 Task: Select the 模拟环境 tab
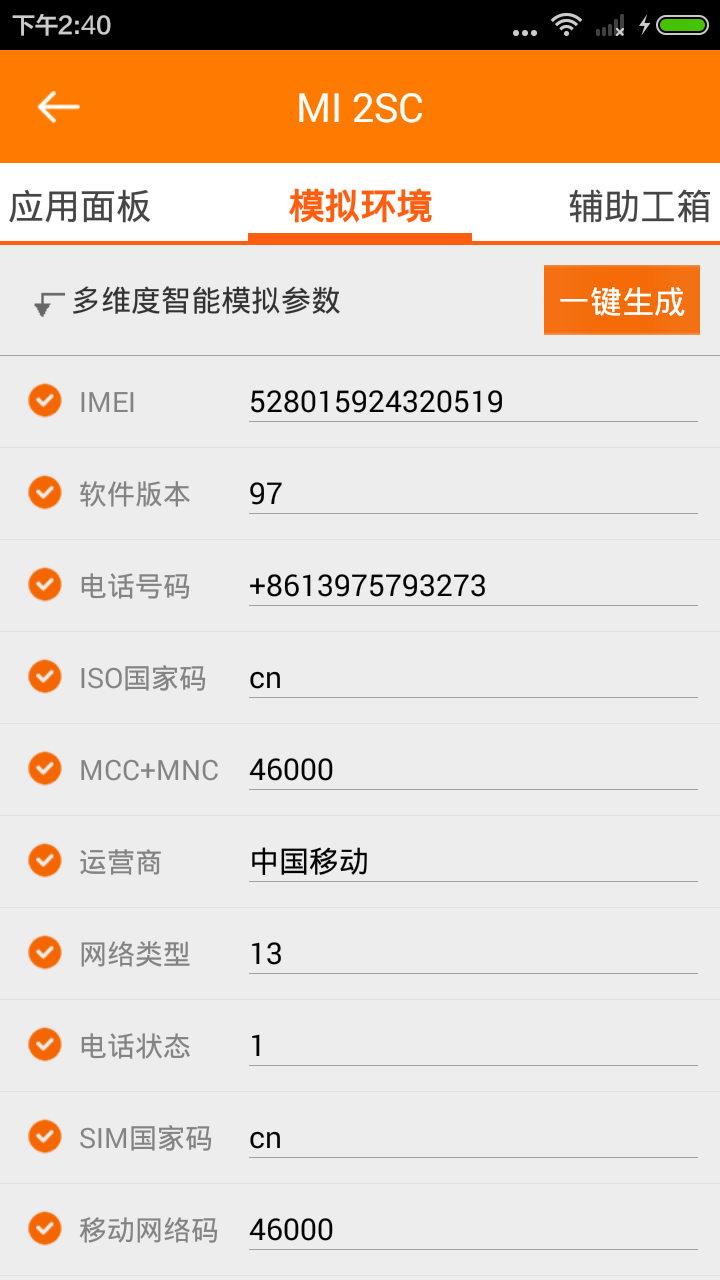click(360, 206)
